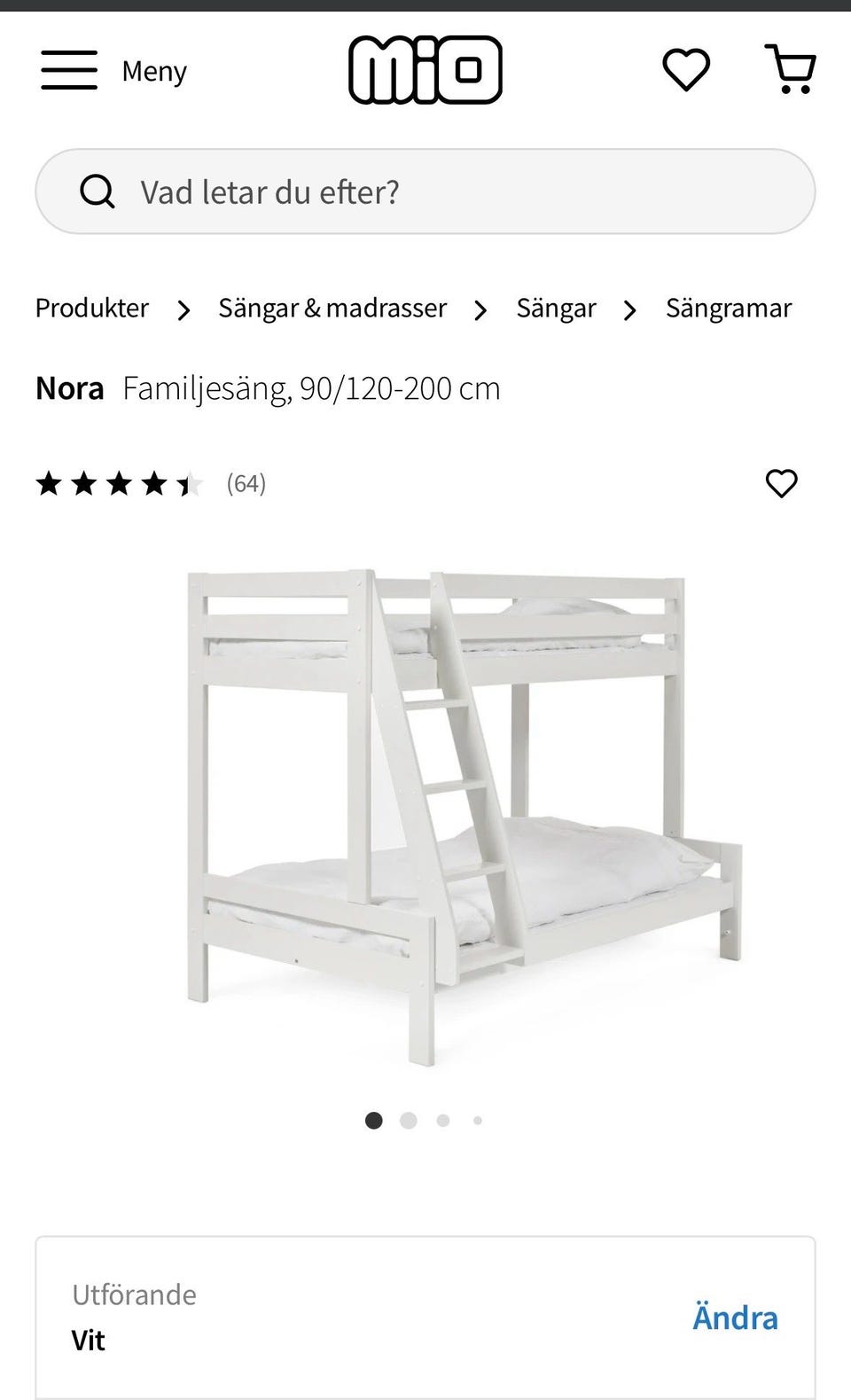Open the Produkter breadcrumb
The width and height of the screenshot is (851, 1400).
90,309
